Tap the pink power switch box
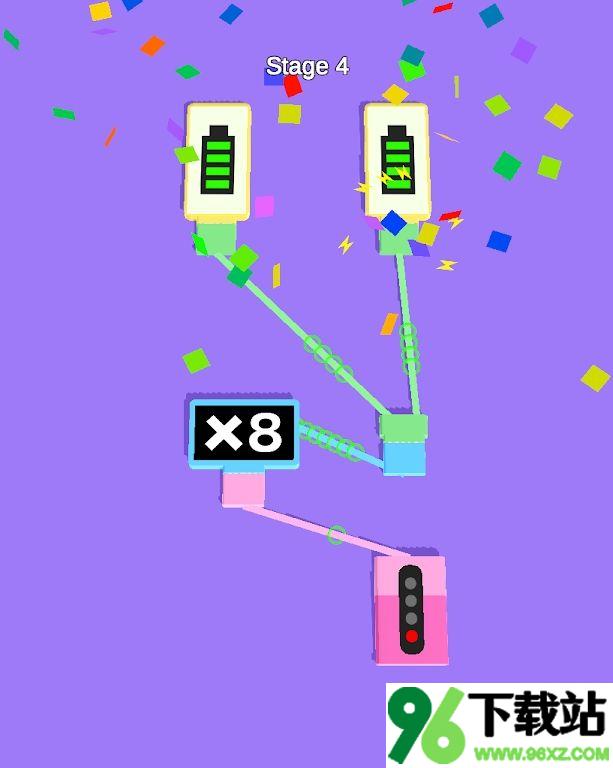Image resolution: width=613 pixels, height=768 pixels. point(410,609)
